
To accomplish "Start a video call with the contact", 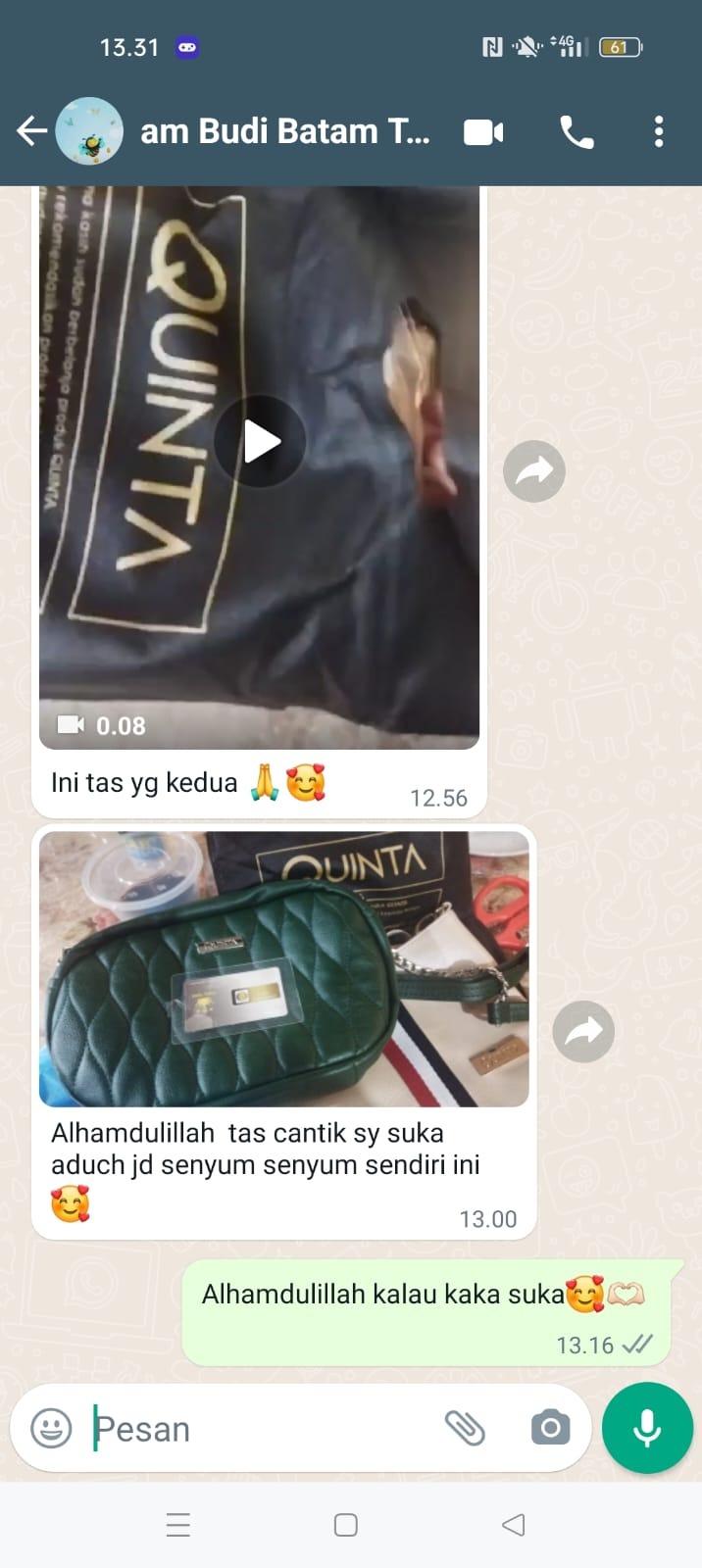I will [x=483, y=131].
